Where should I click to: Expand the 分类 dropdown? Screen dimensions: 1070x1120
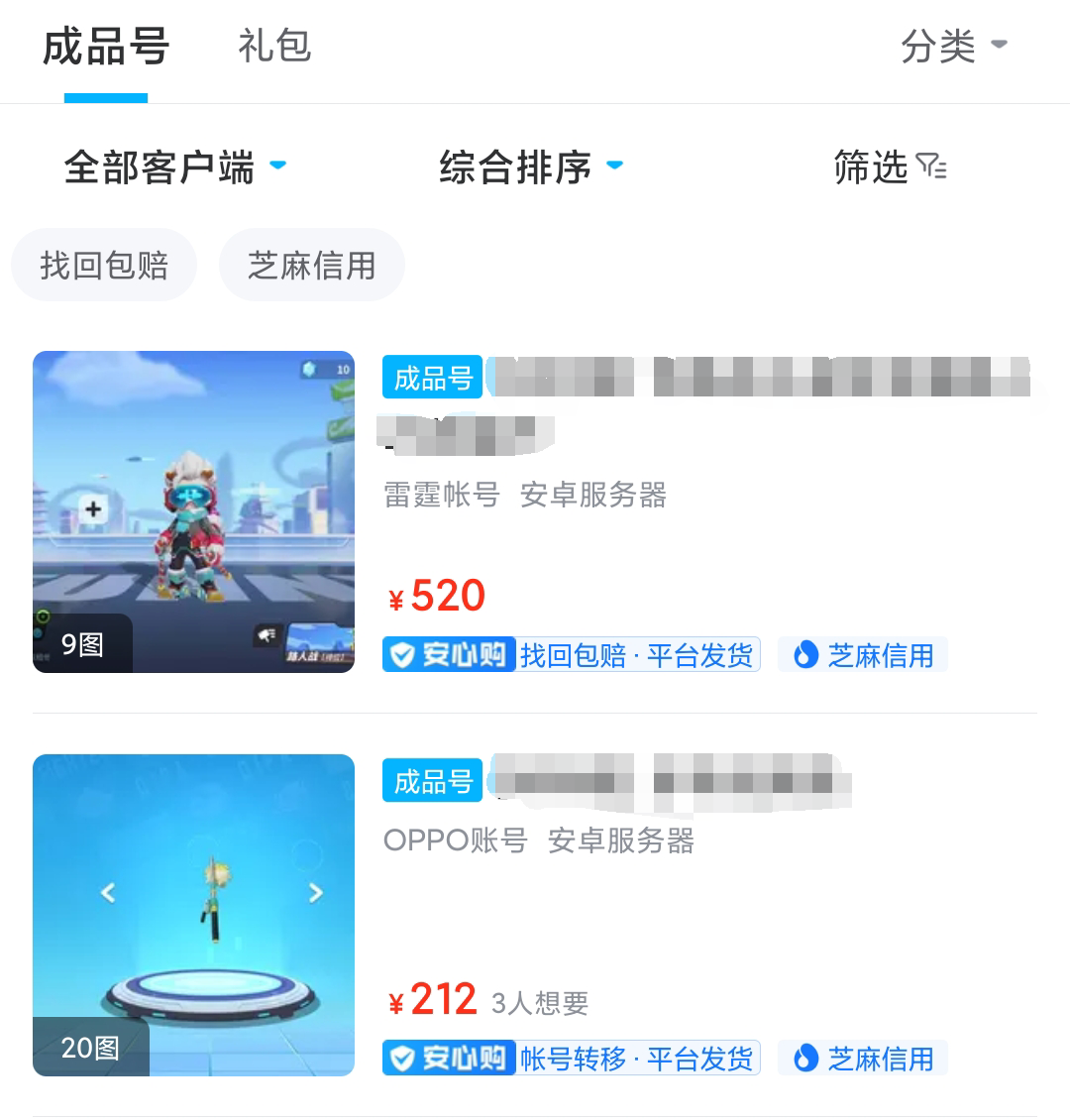pyautogui.click(x=953, y=47)
